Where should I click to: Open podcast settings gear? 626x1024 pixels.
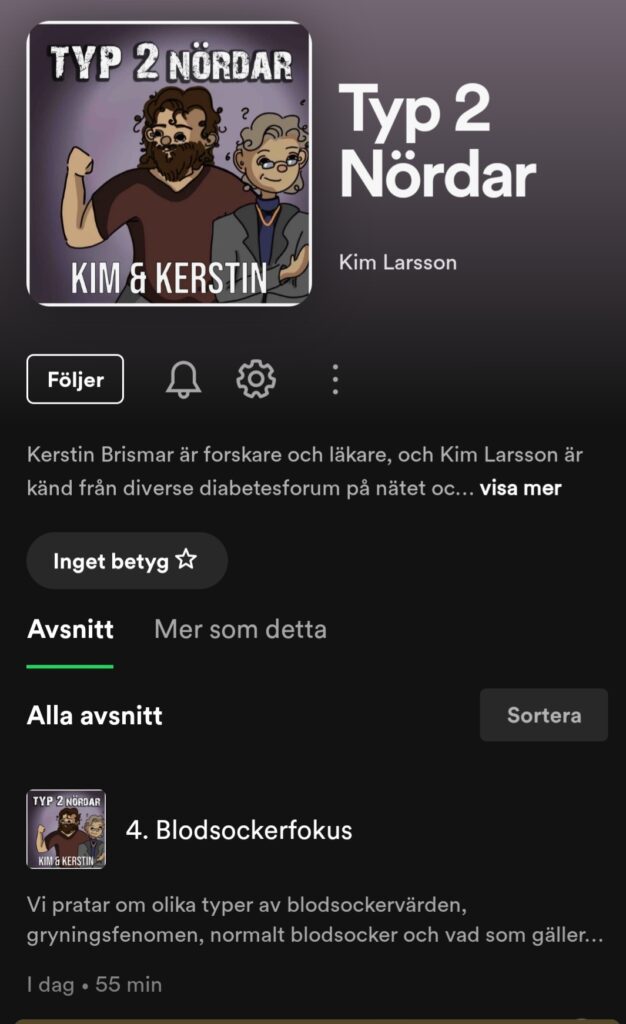tap(256, 379)
